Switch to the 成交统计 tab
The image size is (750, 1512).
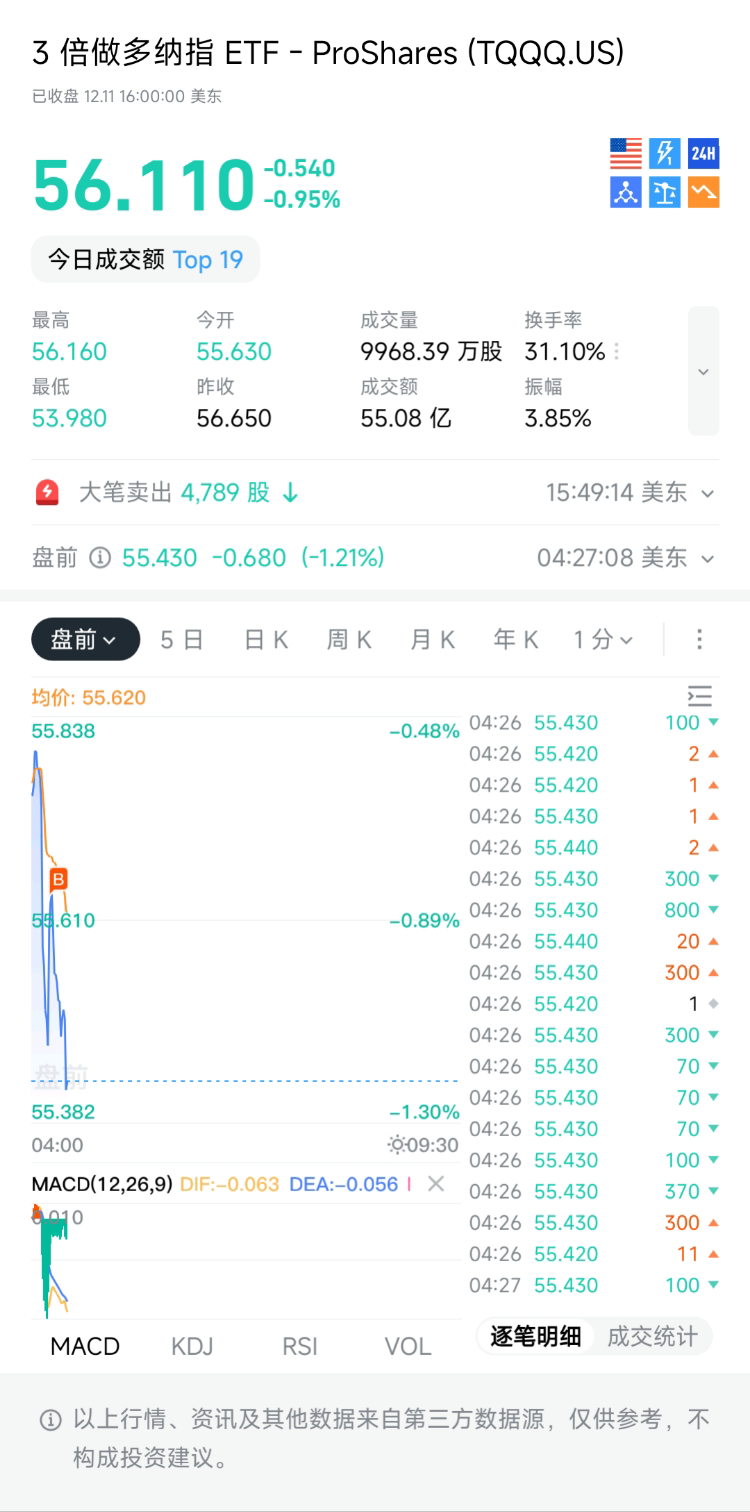click(x=652, y=1337)
